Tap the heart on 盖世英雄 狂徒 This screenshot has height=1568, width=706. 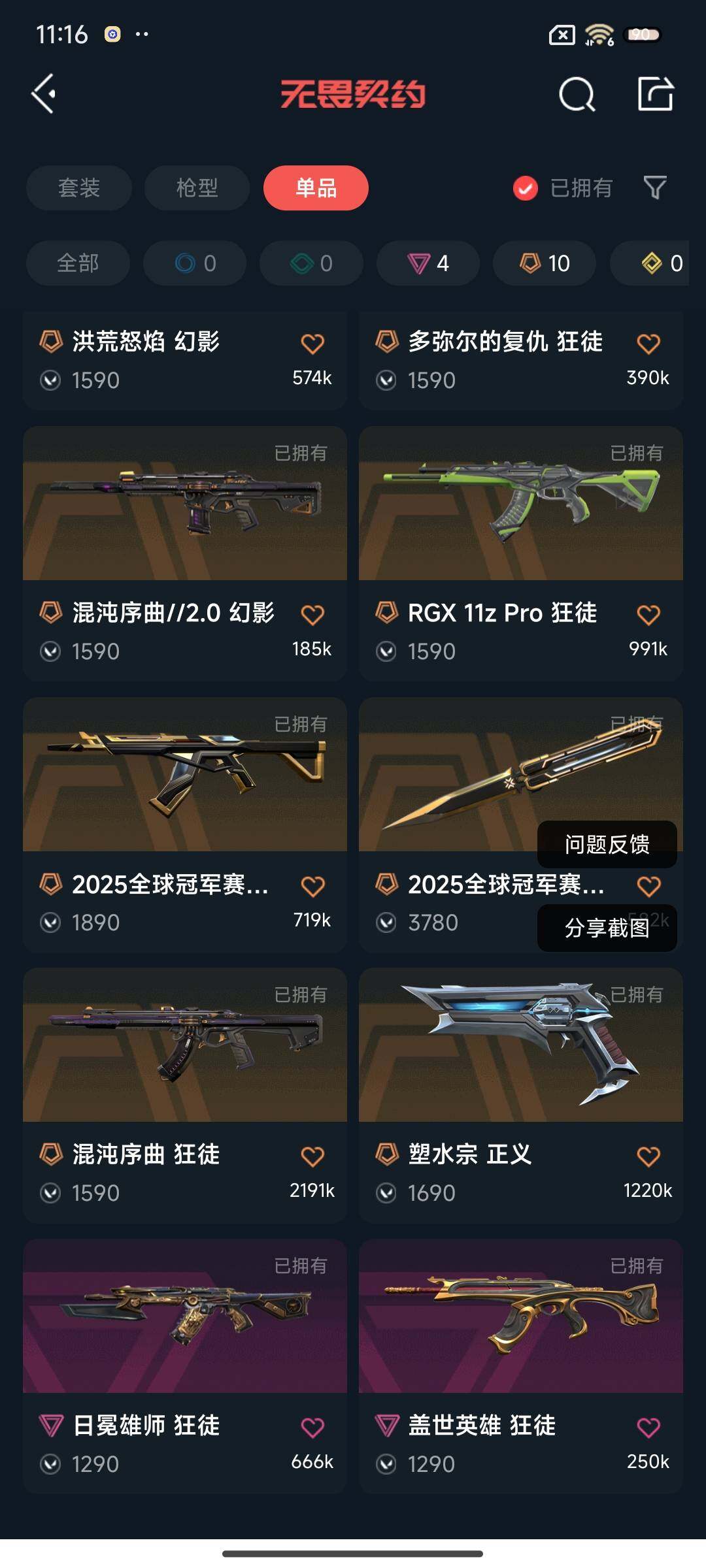tap(647, 1426)
